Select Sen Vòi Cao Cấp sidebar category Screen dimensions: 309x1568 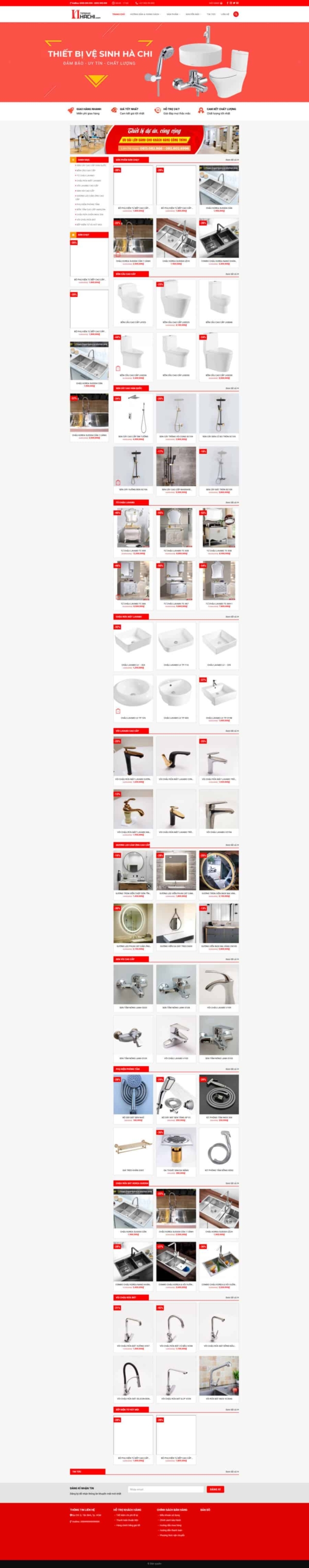pyautogui.click(x=86, y=191)
